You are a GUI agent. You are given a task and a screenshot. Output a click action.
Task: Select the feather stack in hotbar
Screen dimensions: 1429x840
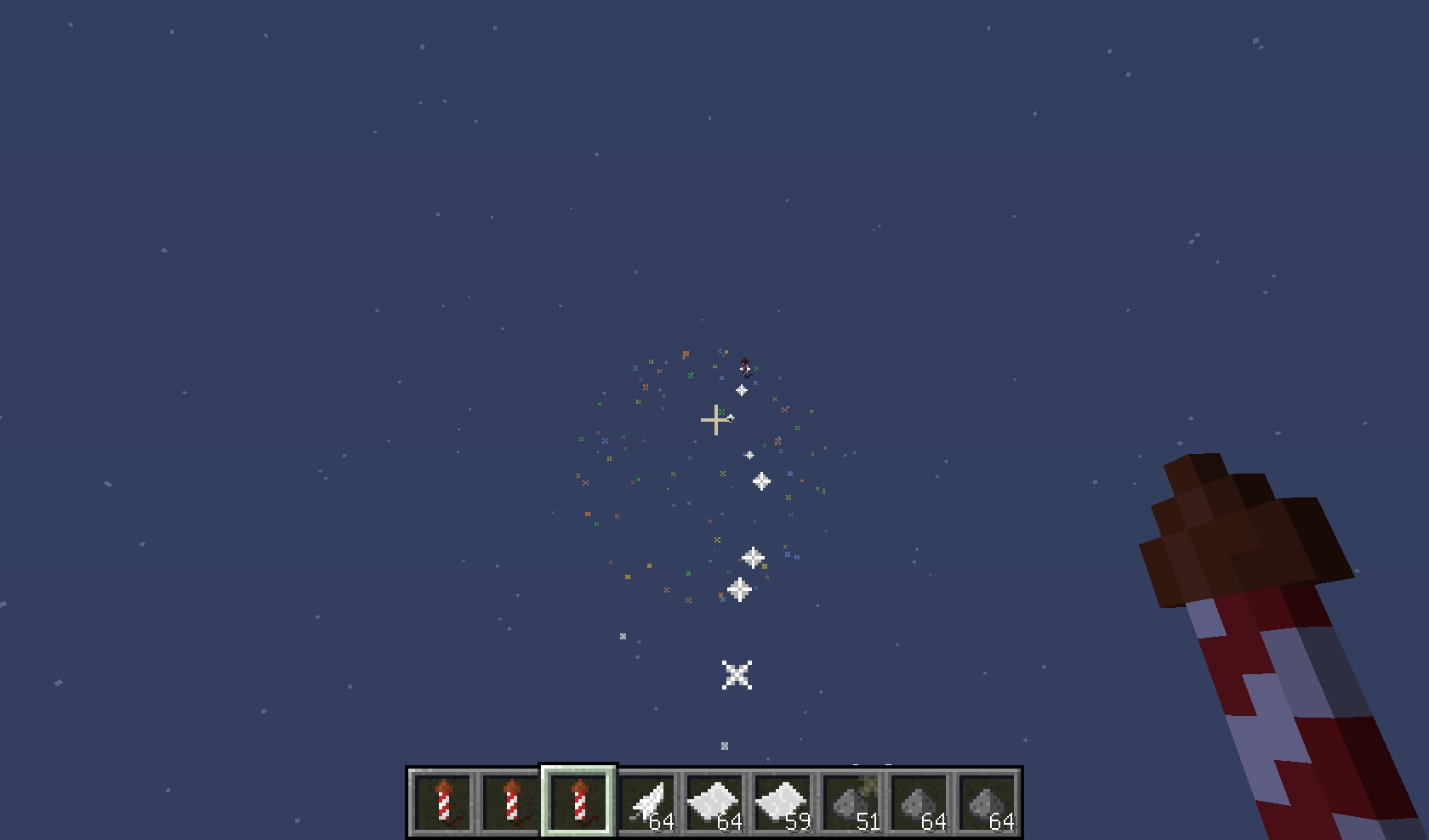point(647,802)
